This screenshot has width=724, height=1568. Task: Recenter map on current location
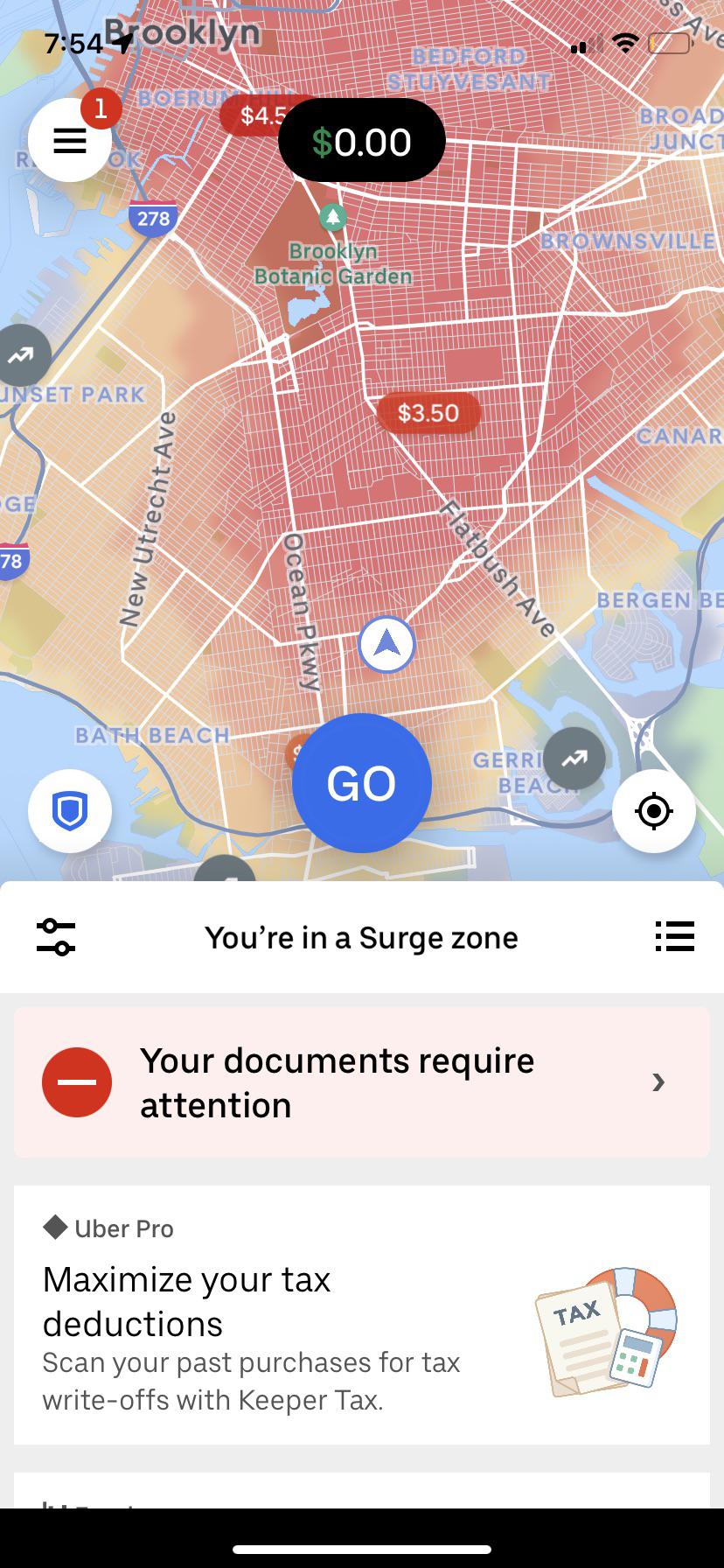(x=654, y=812)
